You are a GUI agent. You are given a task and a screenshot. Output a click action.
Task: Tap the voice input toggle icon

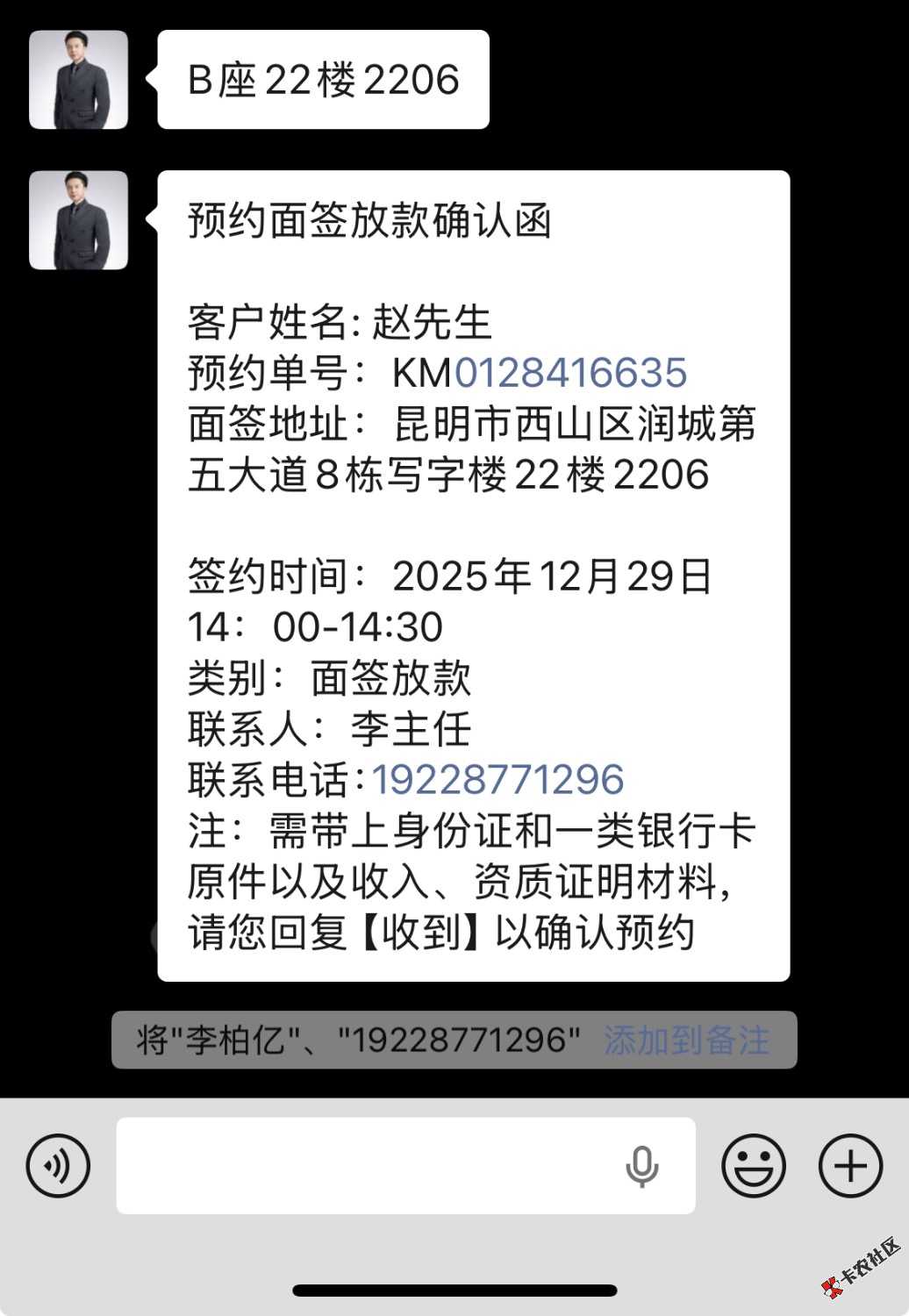[58, 1166]
